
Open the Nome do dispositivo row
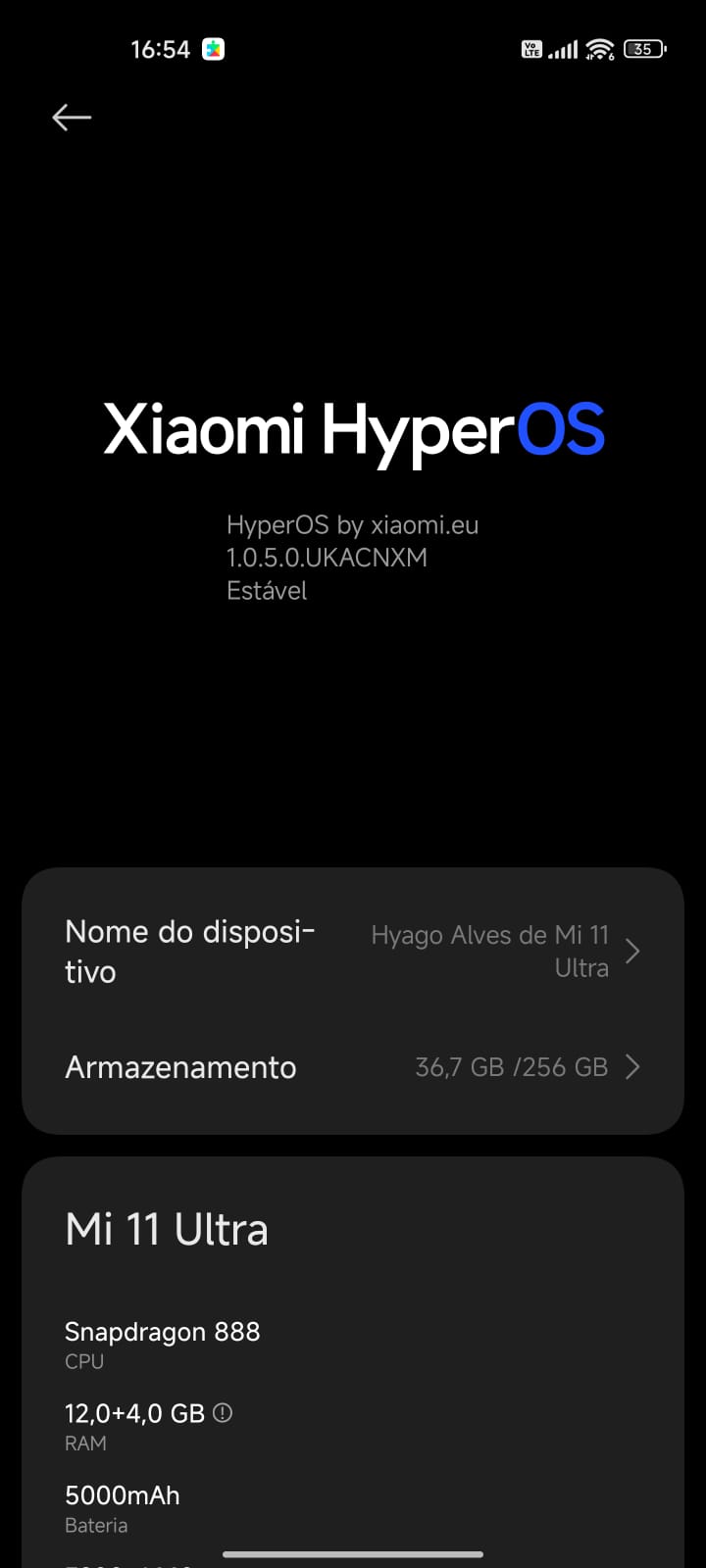pos(353,951)
